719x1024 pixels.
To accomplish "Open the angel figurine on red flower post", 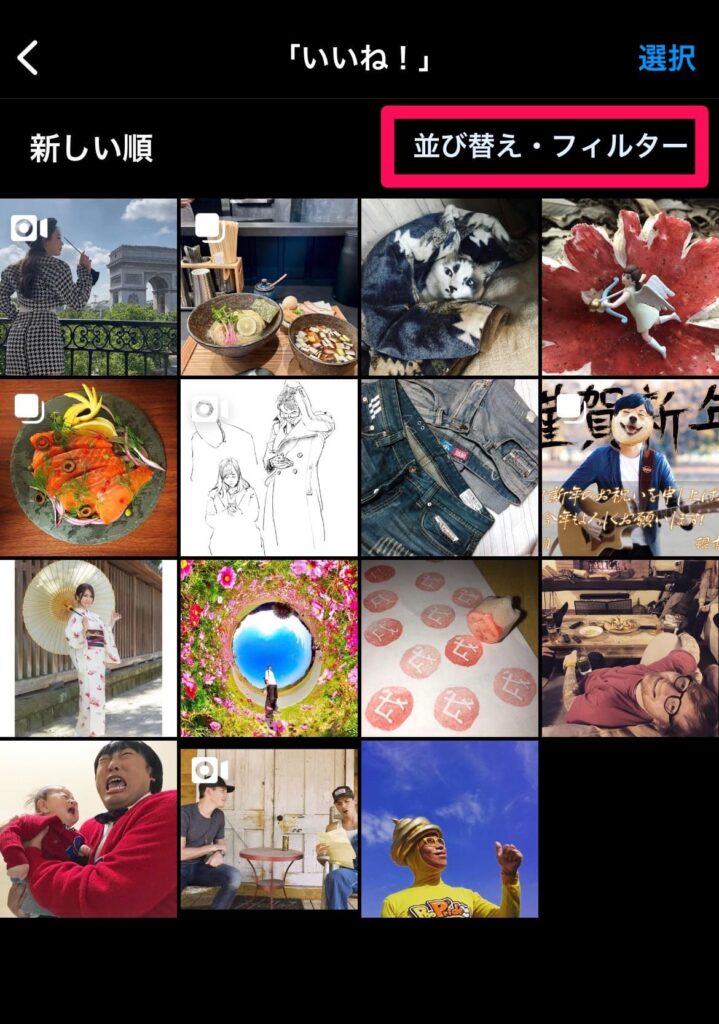I will pos(630,286).
